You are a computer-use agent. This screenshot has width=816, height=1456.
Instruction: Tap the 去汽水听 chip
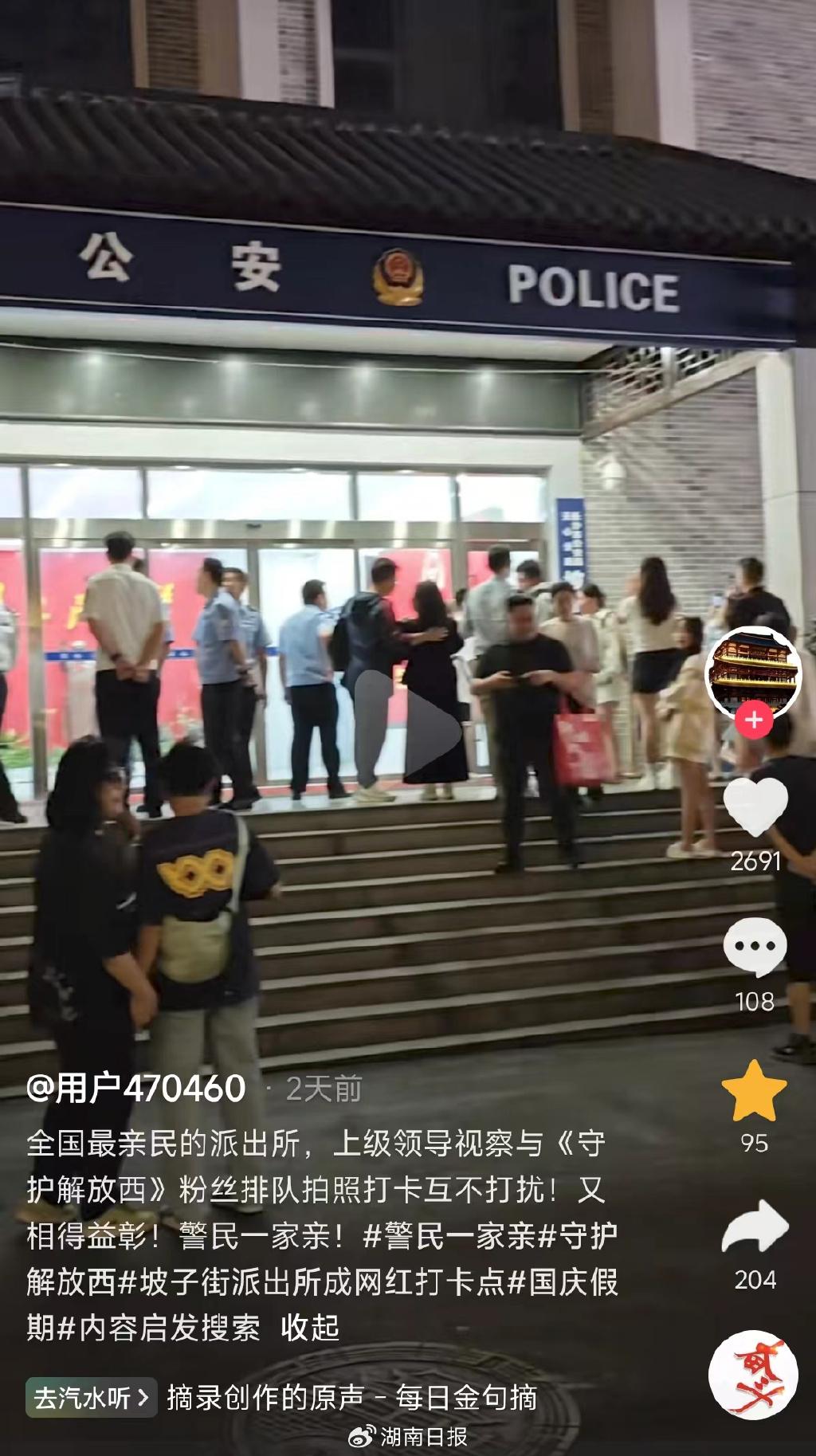tap(91, 1398)
